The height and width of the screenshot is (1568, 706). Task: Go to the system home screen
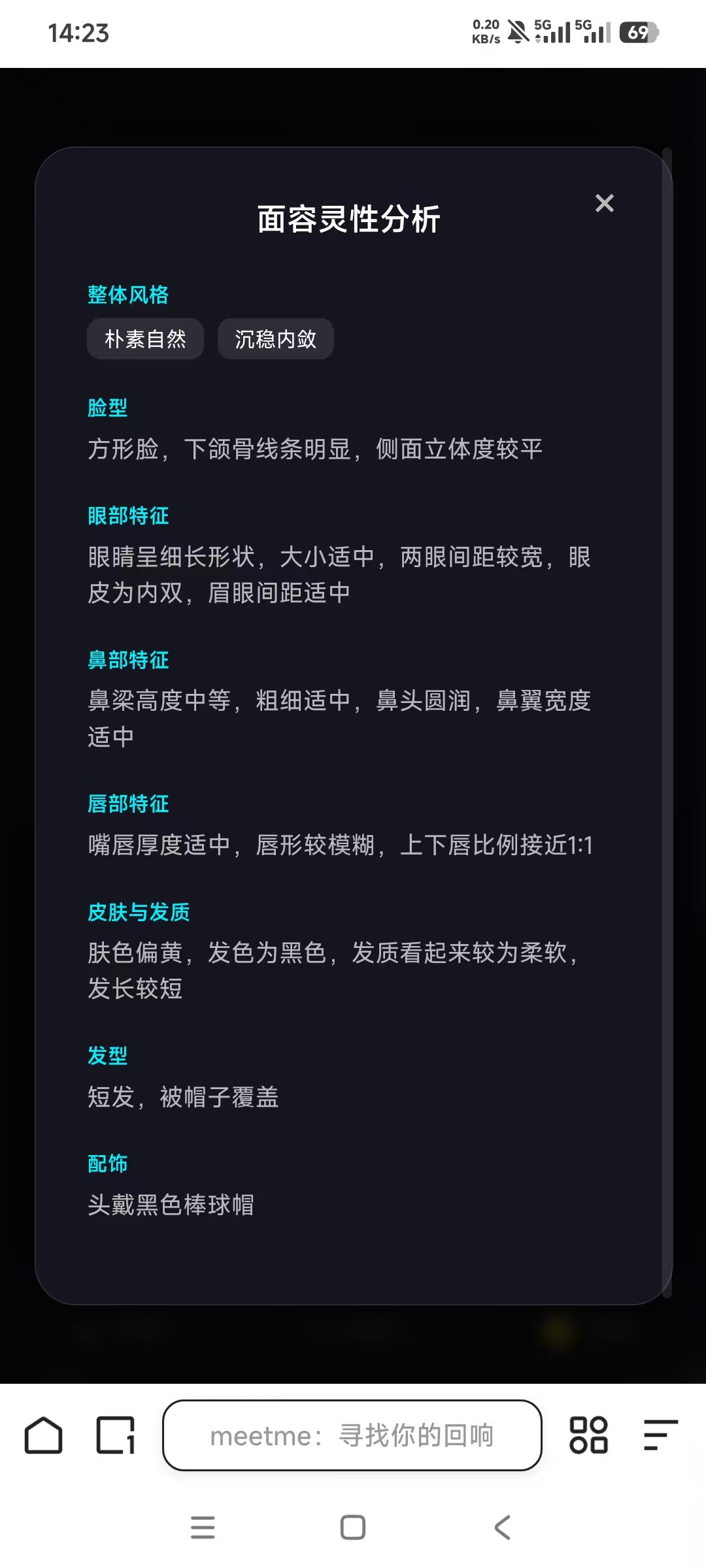(x=353, y=1527)
